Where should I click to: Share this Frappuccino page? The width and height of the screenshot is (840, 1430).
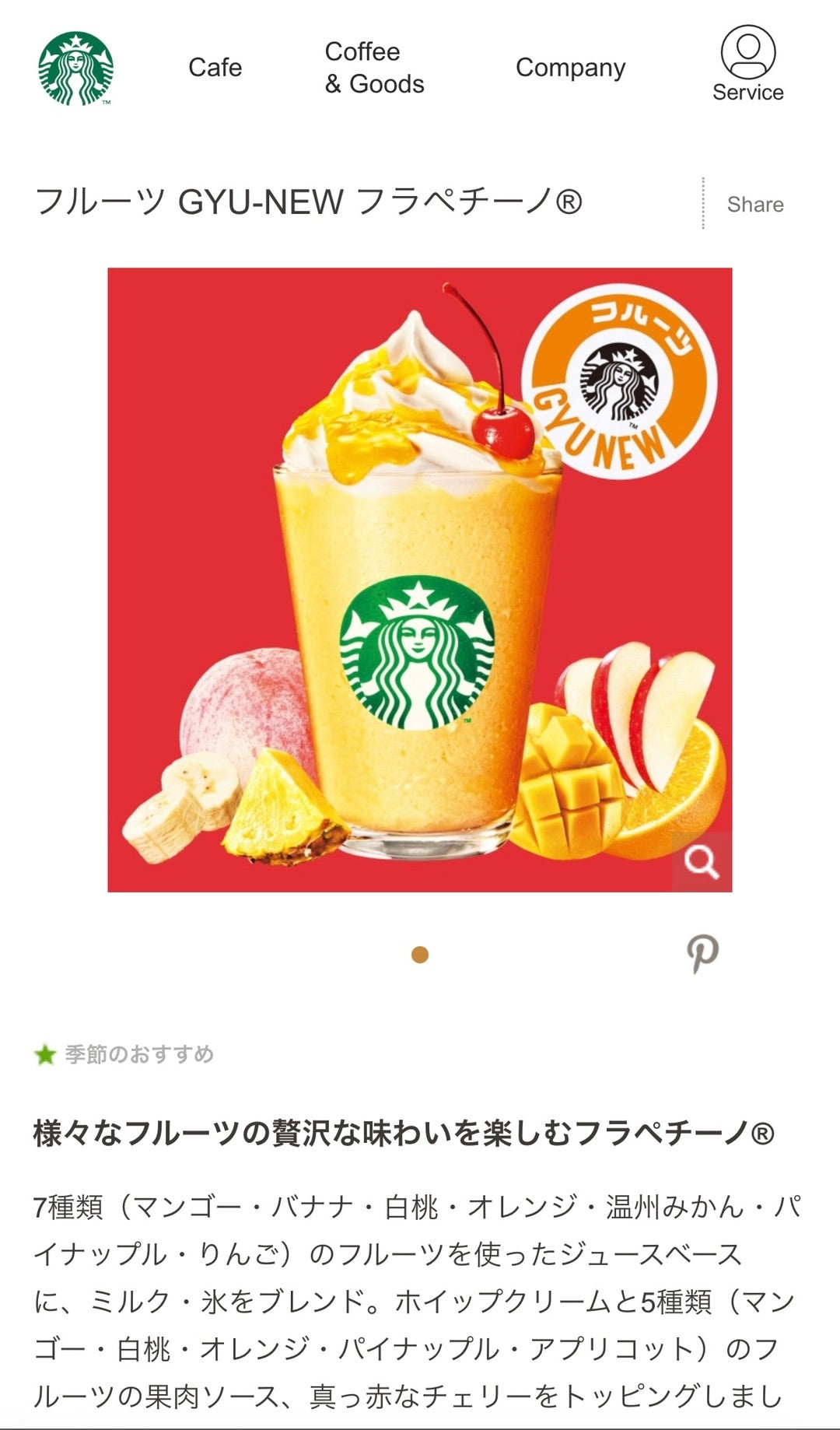coord(754,204)
